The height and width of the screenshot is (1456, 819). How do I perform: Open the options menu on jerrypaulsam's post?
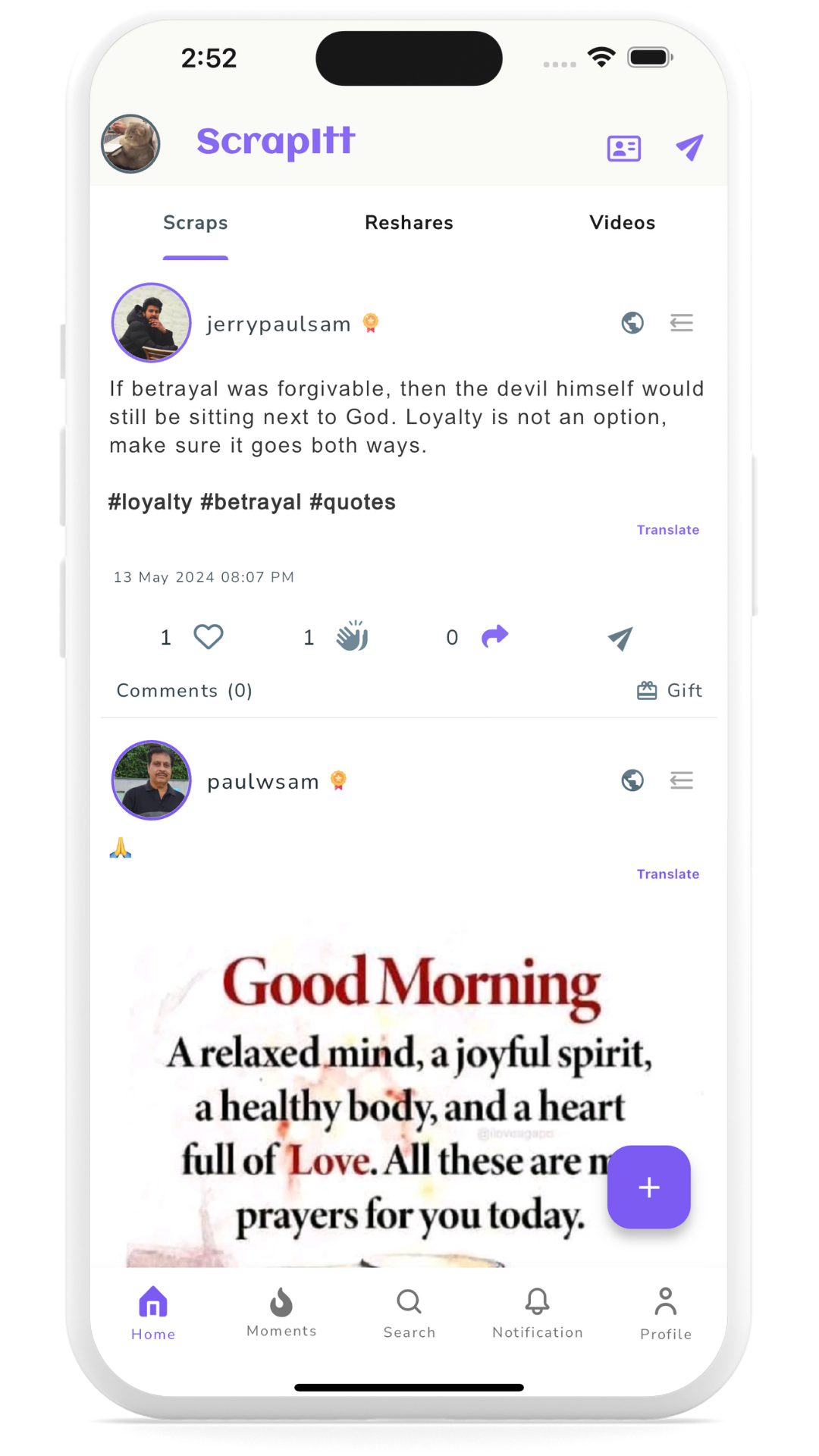pos(681,323)
